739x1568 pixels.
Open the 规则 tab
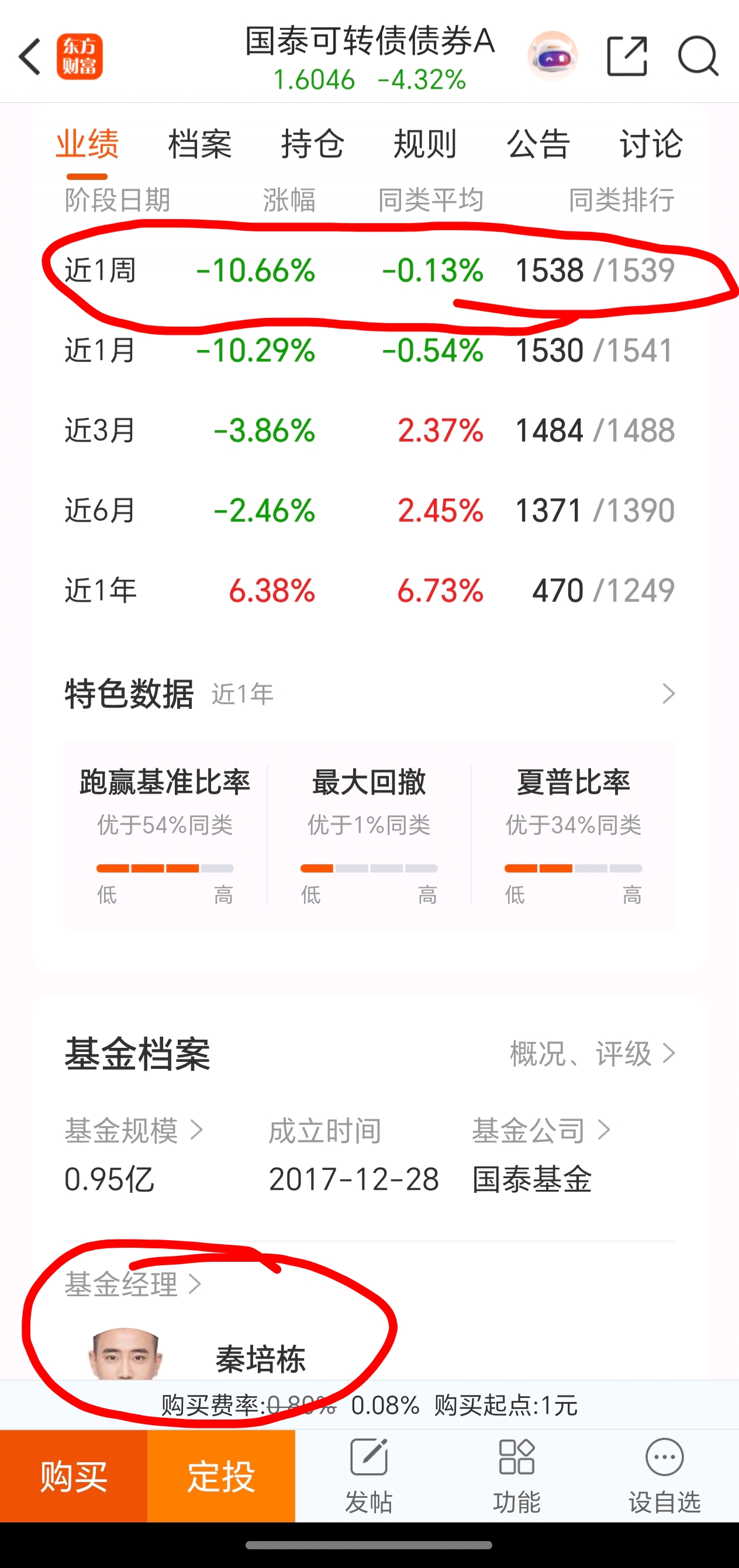tap(425, 144)
